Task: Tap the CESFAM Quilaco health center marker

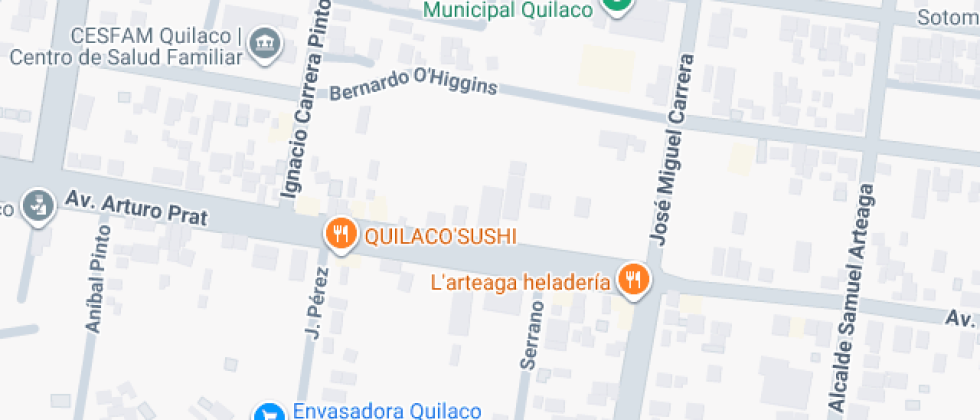Action: click(266, 42)
